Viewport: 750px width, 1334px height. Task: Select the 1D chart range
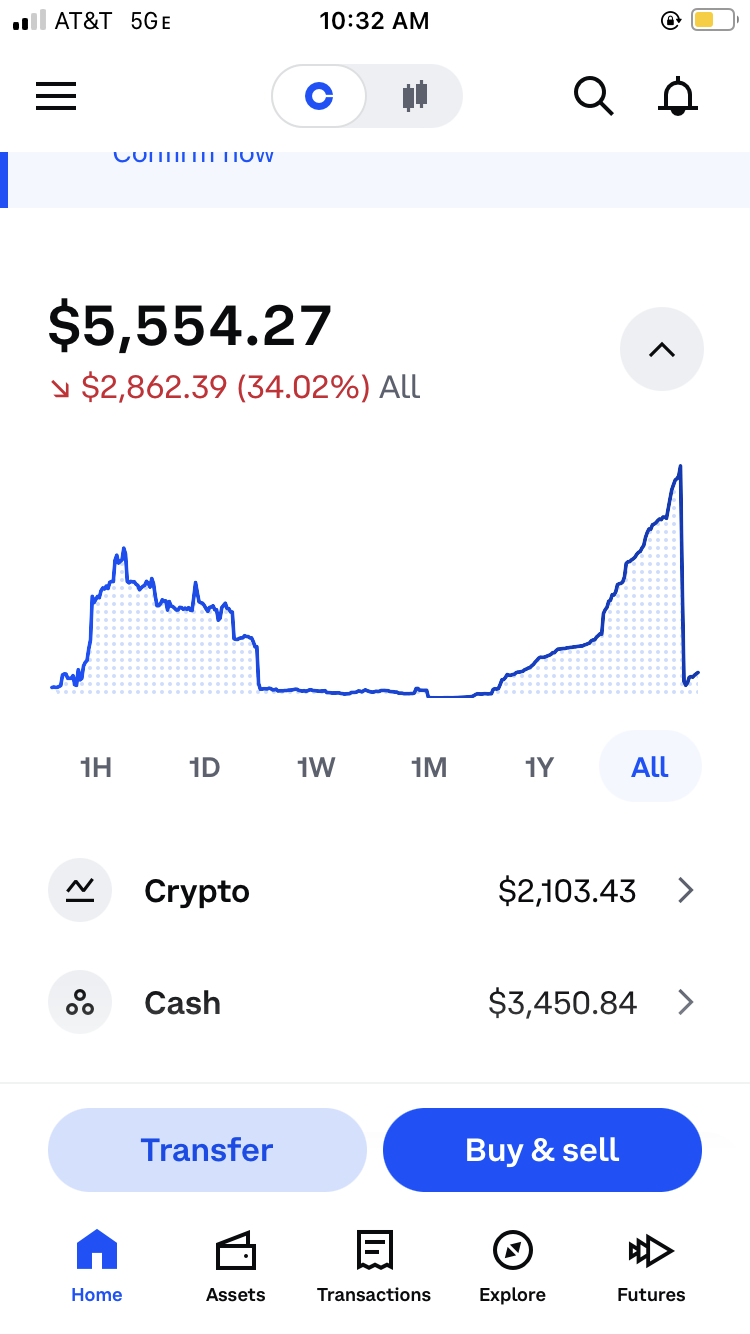click(204, 767)
